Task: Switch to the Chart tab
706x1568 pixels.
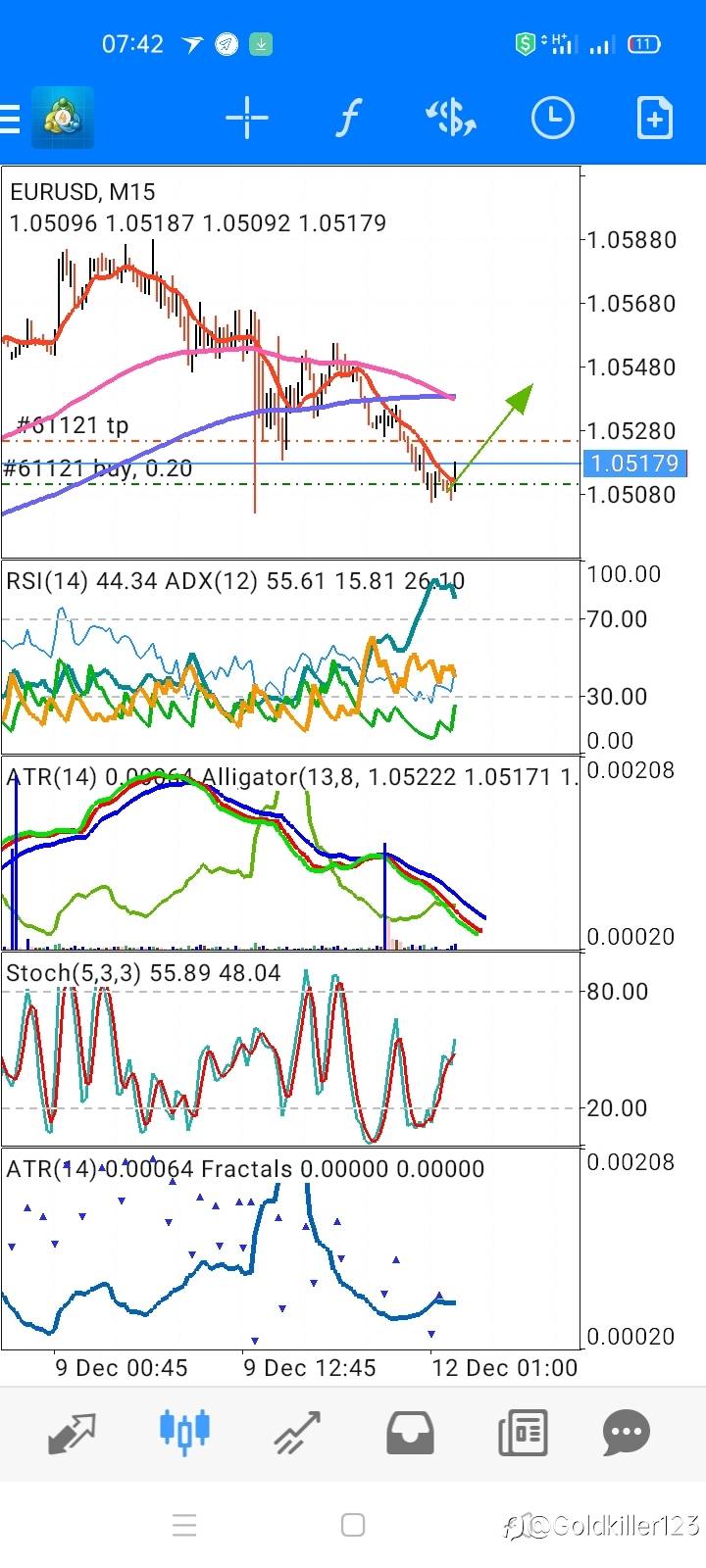Action: (184, 1431)
